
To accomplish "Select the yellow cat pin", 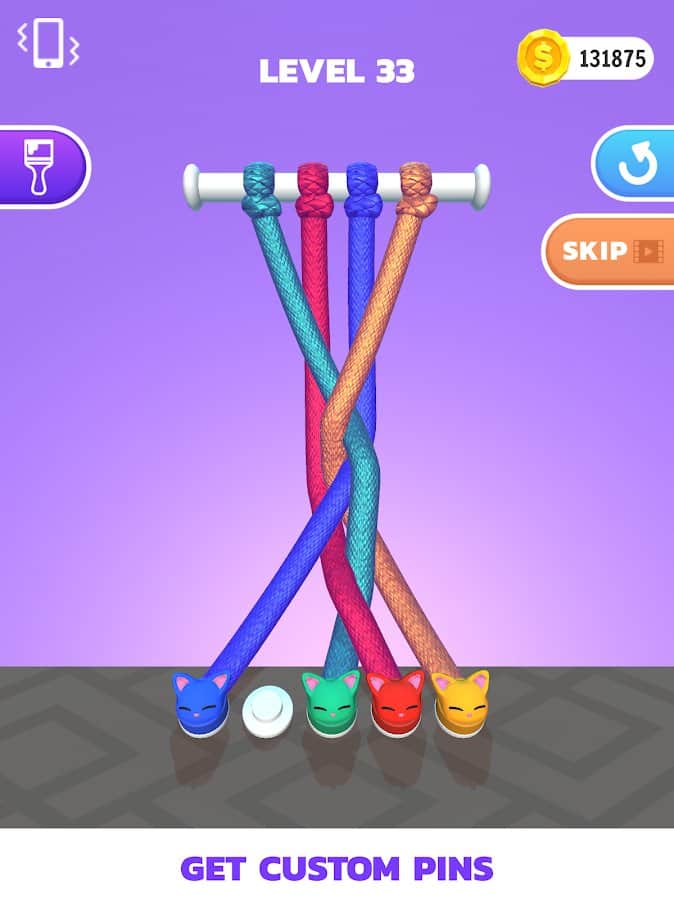I will 460,703.
